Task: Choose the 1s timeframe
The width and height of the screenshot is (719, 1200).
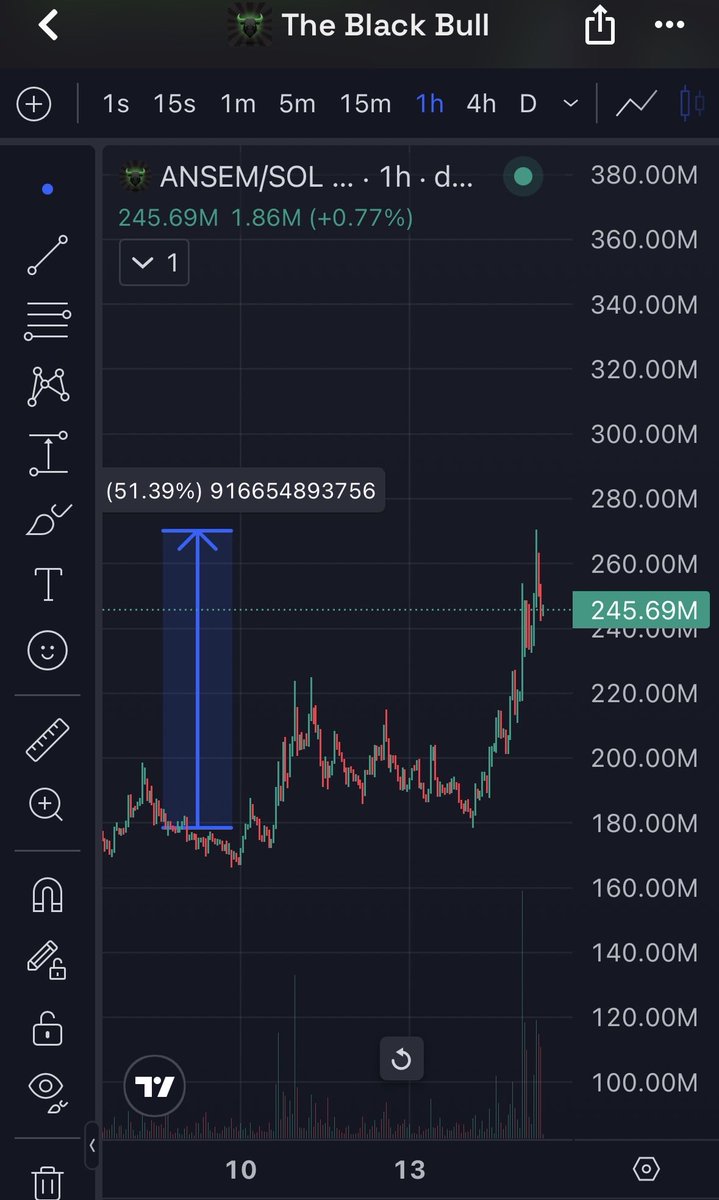Action: pyautogui.click(x=116, y=103)
